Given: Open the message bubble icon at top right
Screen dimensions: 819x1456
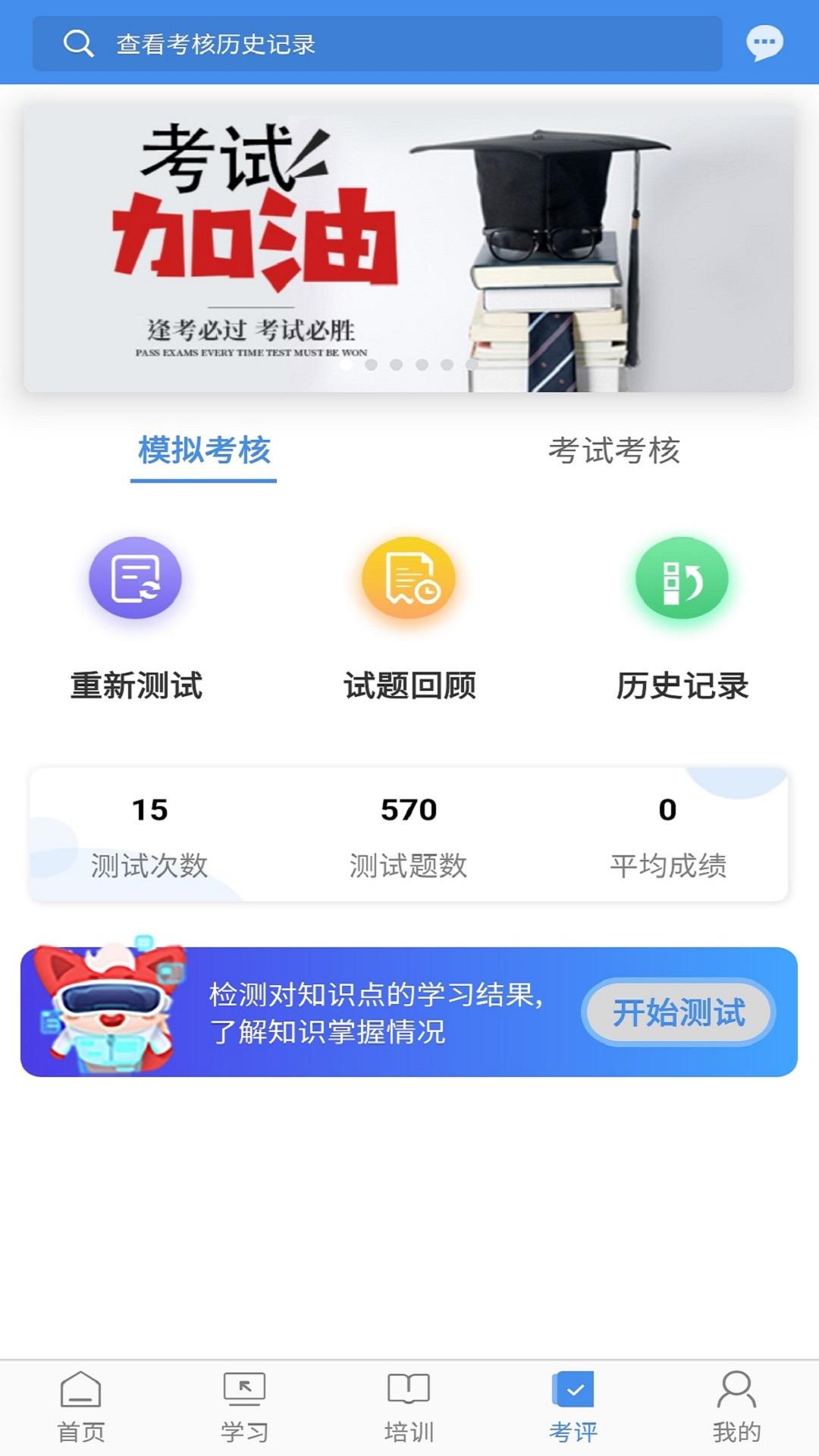Looking at the screenshot, I should point(766,43).
